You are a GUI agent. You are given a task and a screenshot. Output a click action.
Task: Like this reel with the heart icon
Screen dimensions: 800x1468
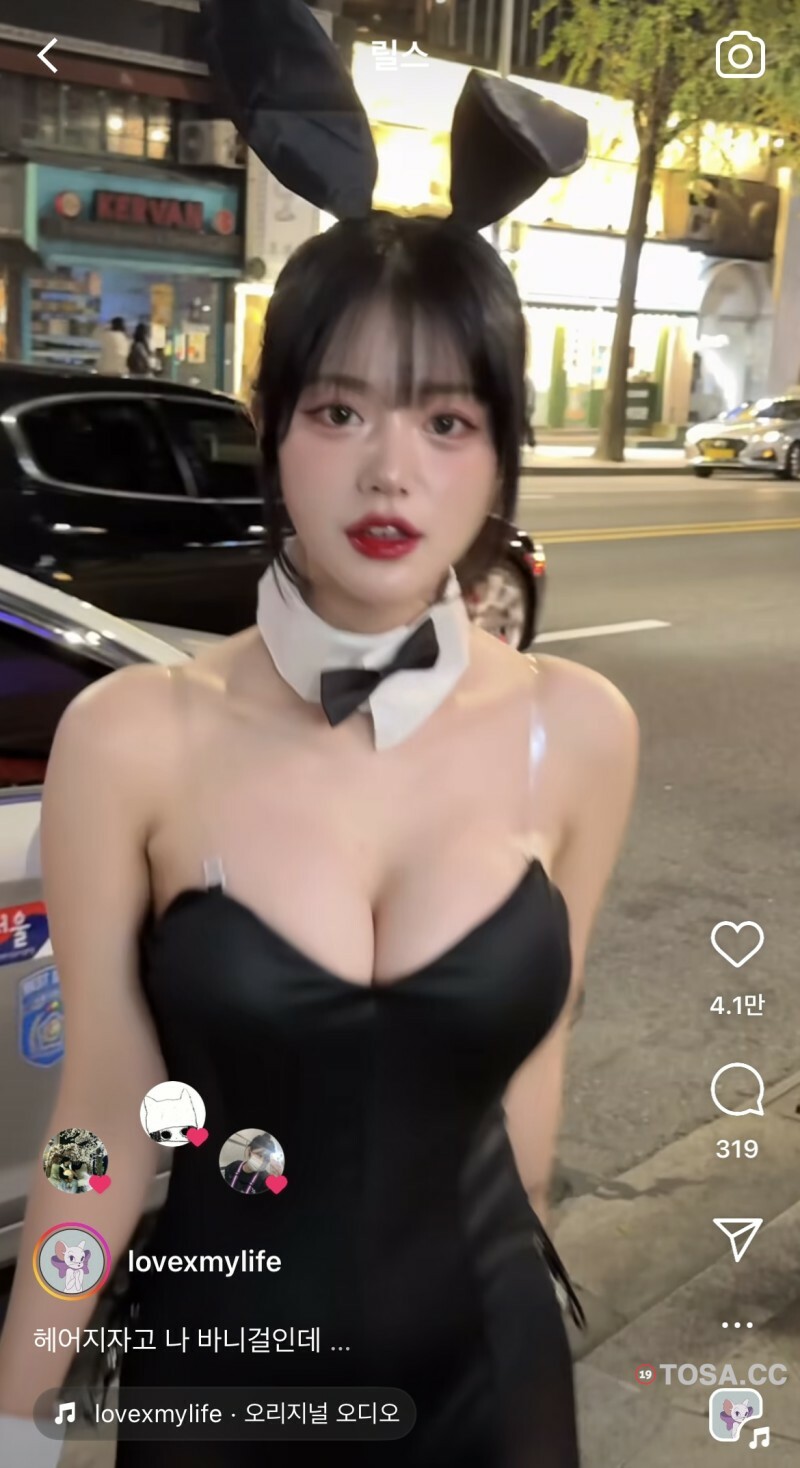pos(737,944)
